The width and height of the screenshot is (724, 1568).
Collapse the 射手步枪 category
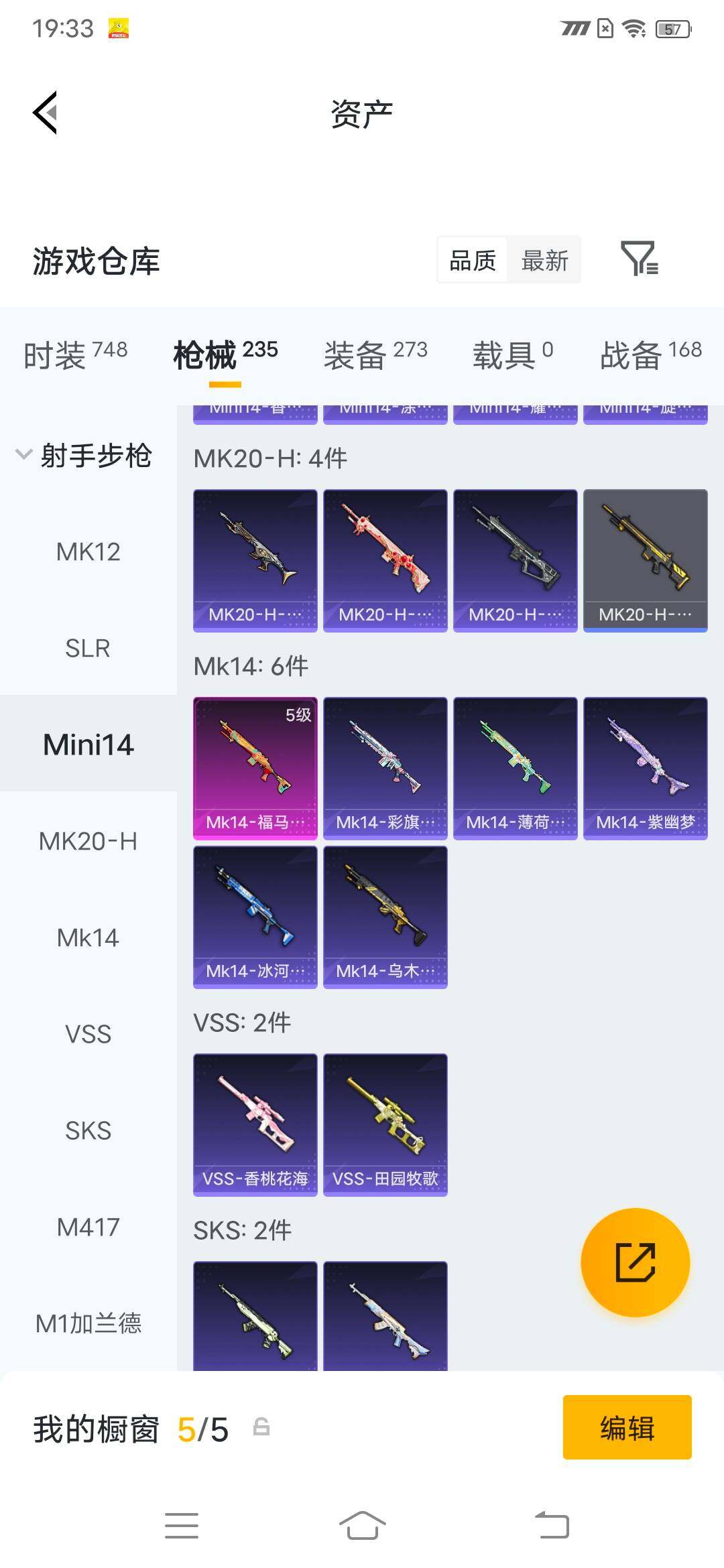pyautogui.click(x=84, y=456)
